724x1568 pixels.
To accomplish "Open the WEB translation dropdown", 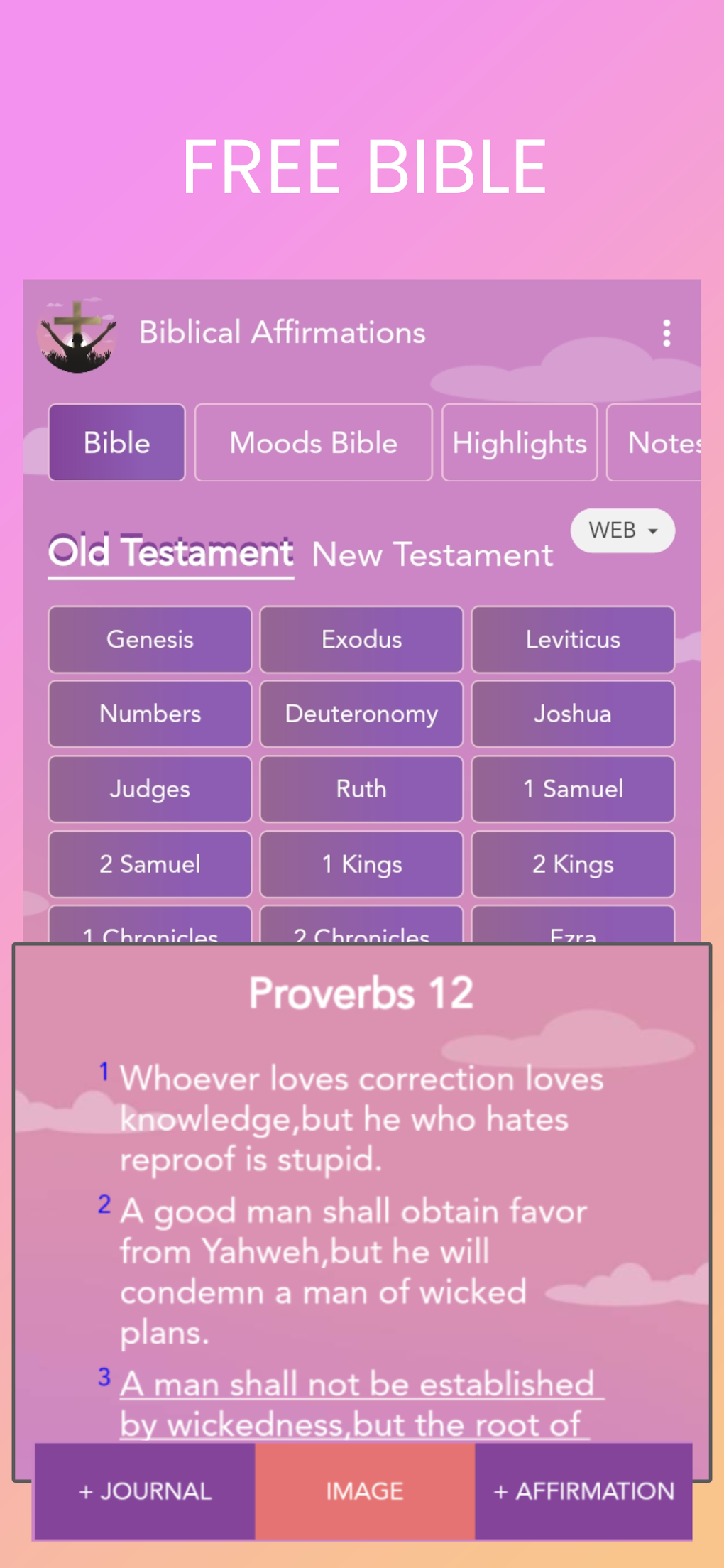I will pos(622,530).
